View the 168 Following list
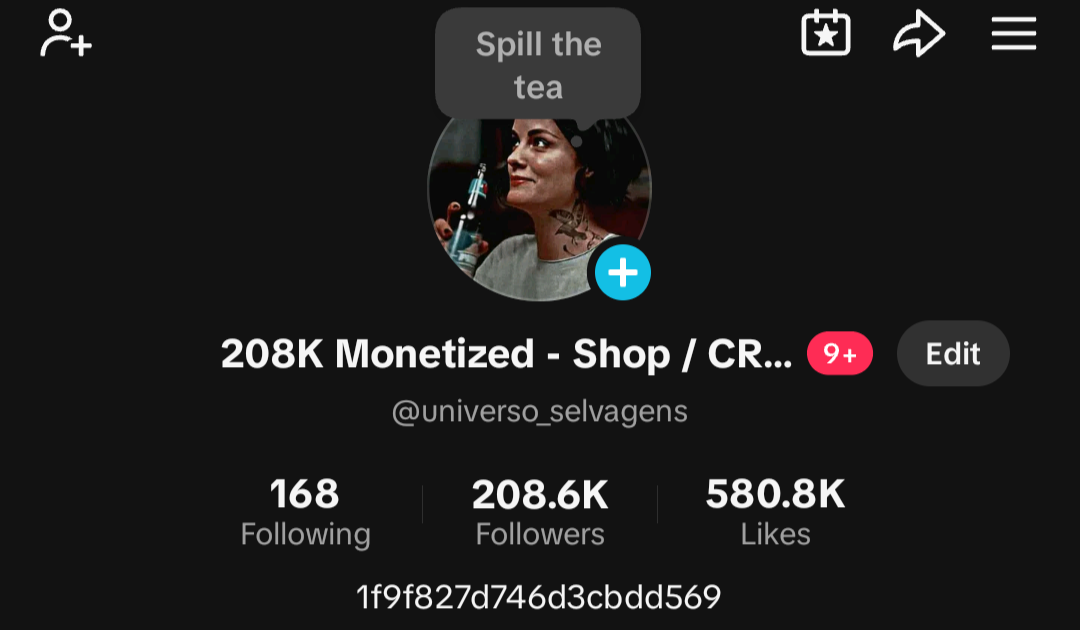The width and height of the screenshot is (1080, 630). click(305, 512)
